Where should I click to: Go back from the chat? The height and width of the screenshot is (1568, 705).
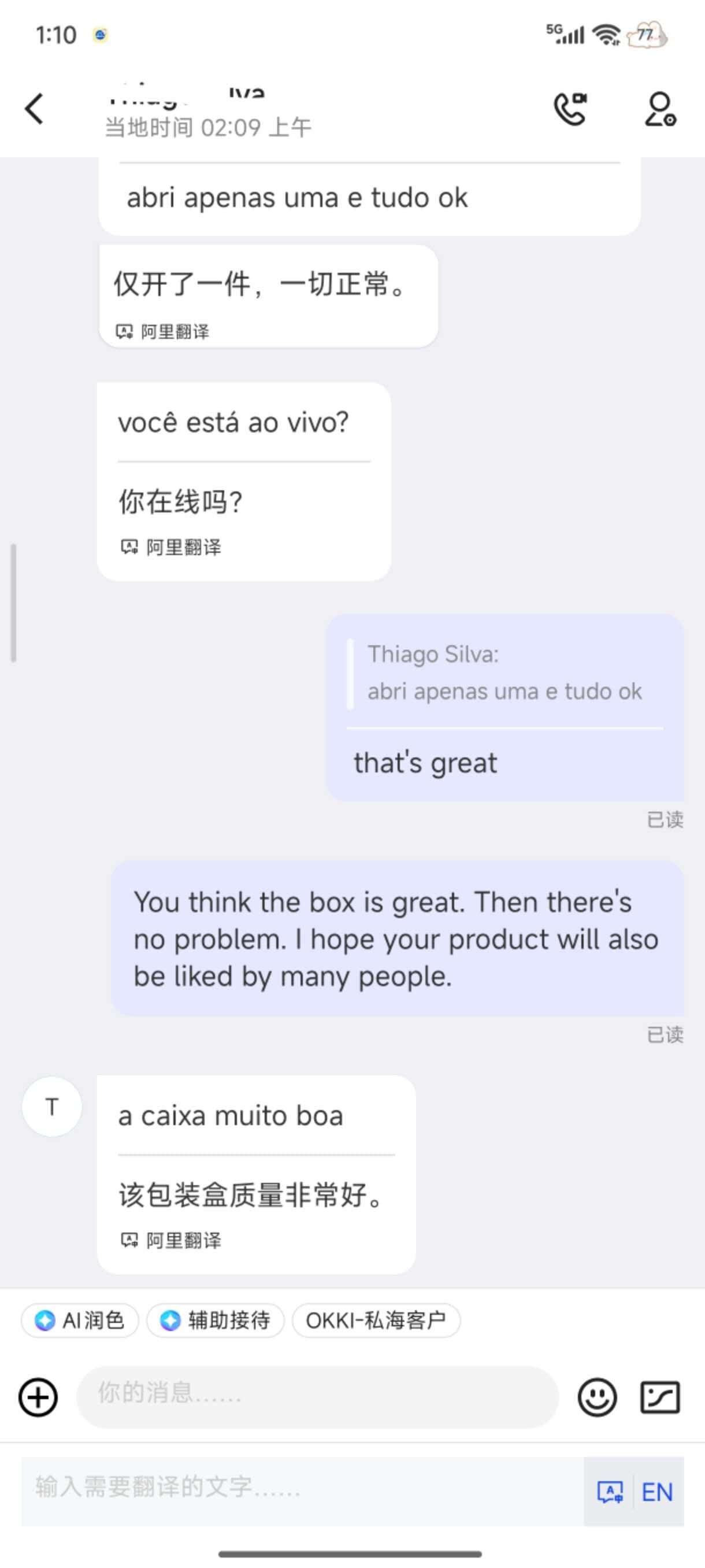click(x=35, y=109)
